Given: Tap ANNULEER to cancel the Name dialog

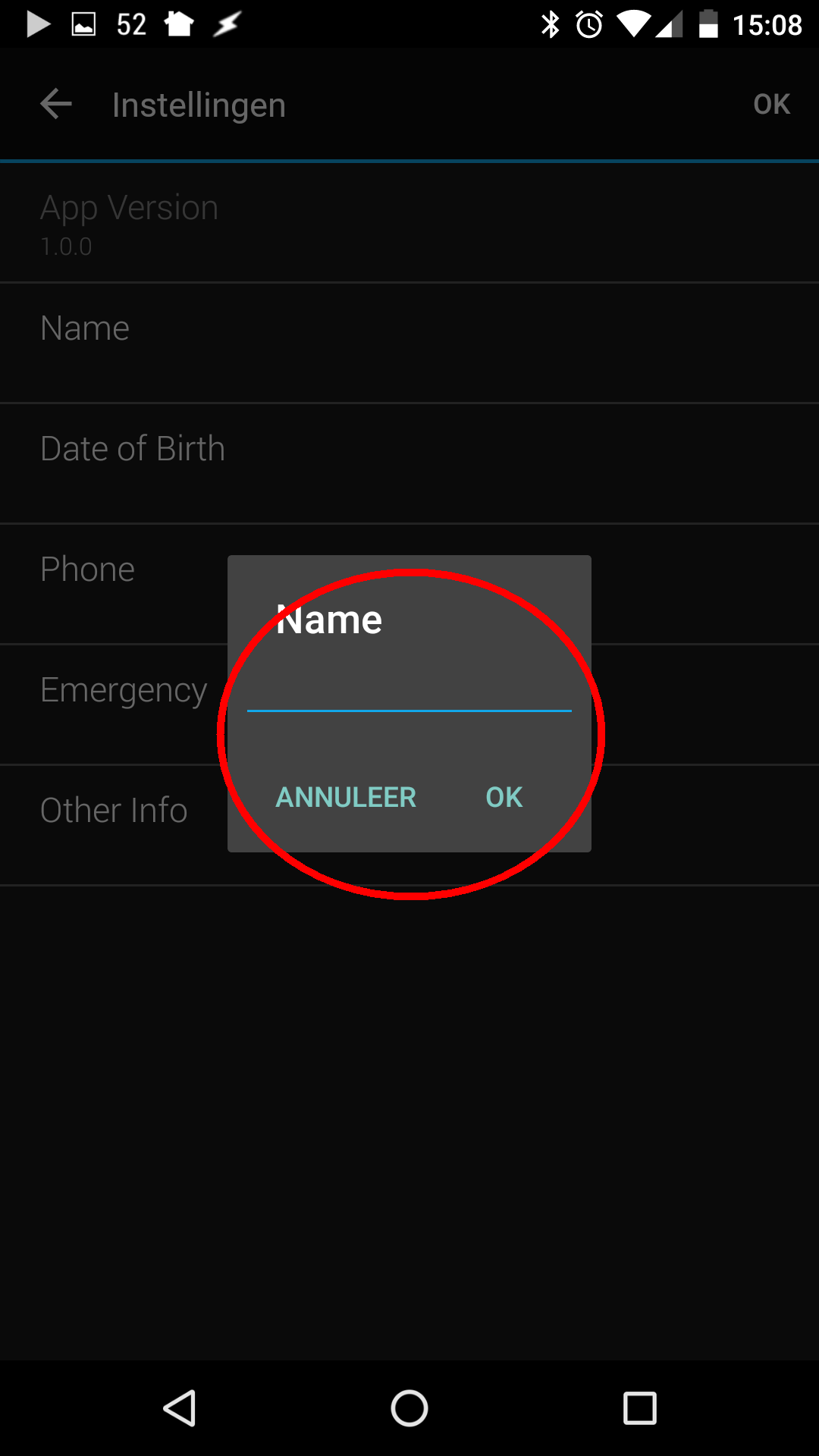Looking at the screenshot, I should tap(346, 797).
